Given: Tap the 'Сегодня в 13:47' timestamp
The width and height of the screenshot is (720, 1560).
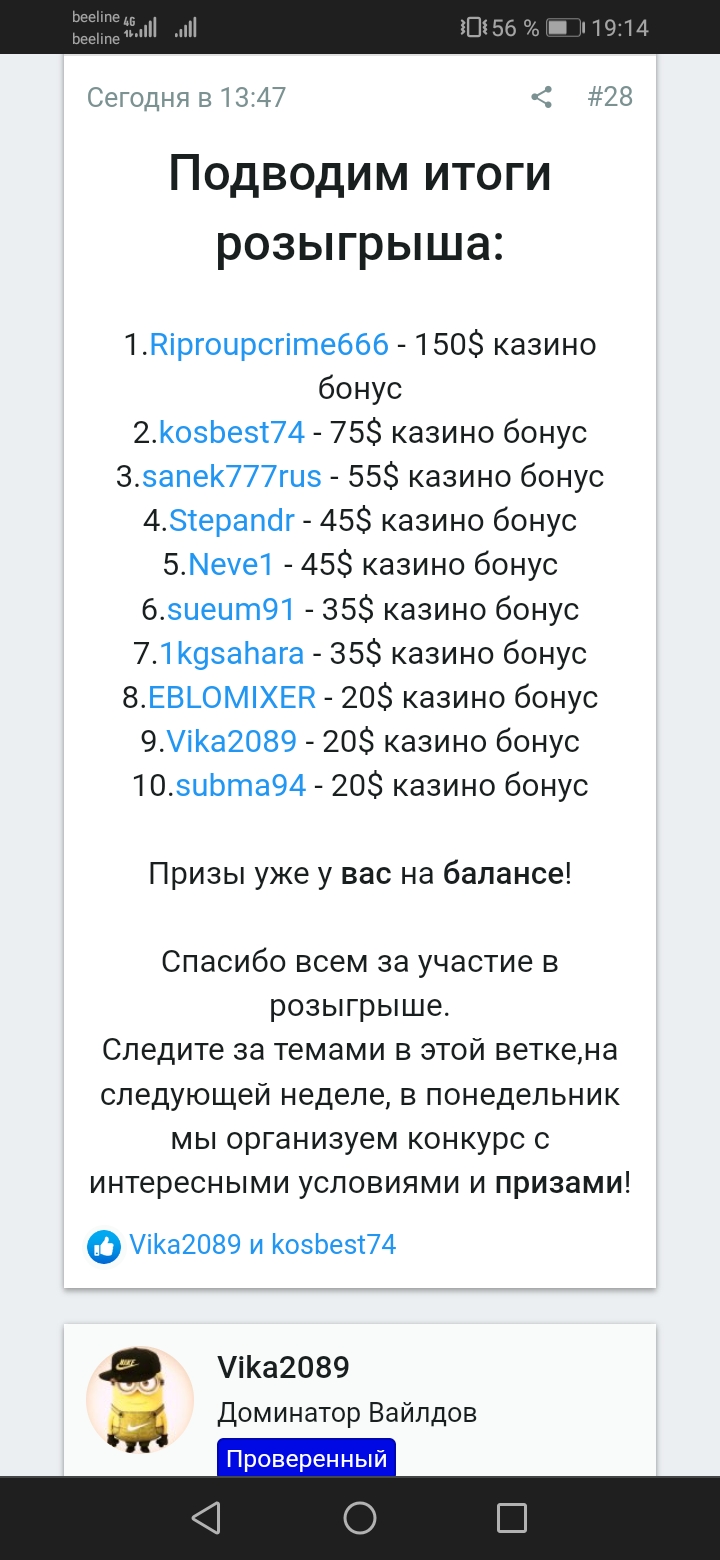Looking at the screenshot, I should pos(185,97).
